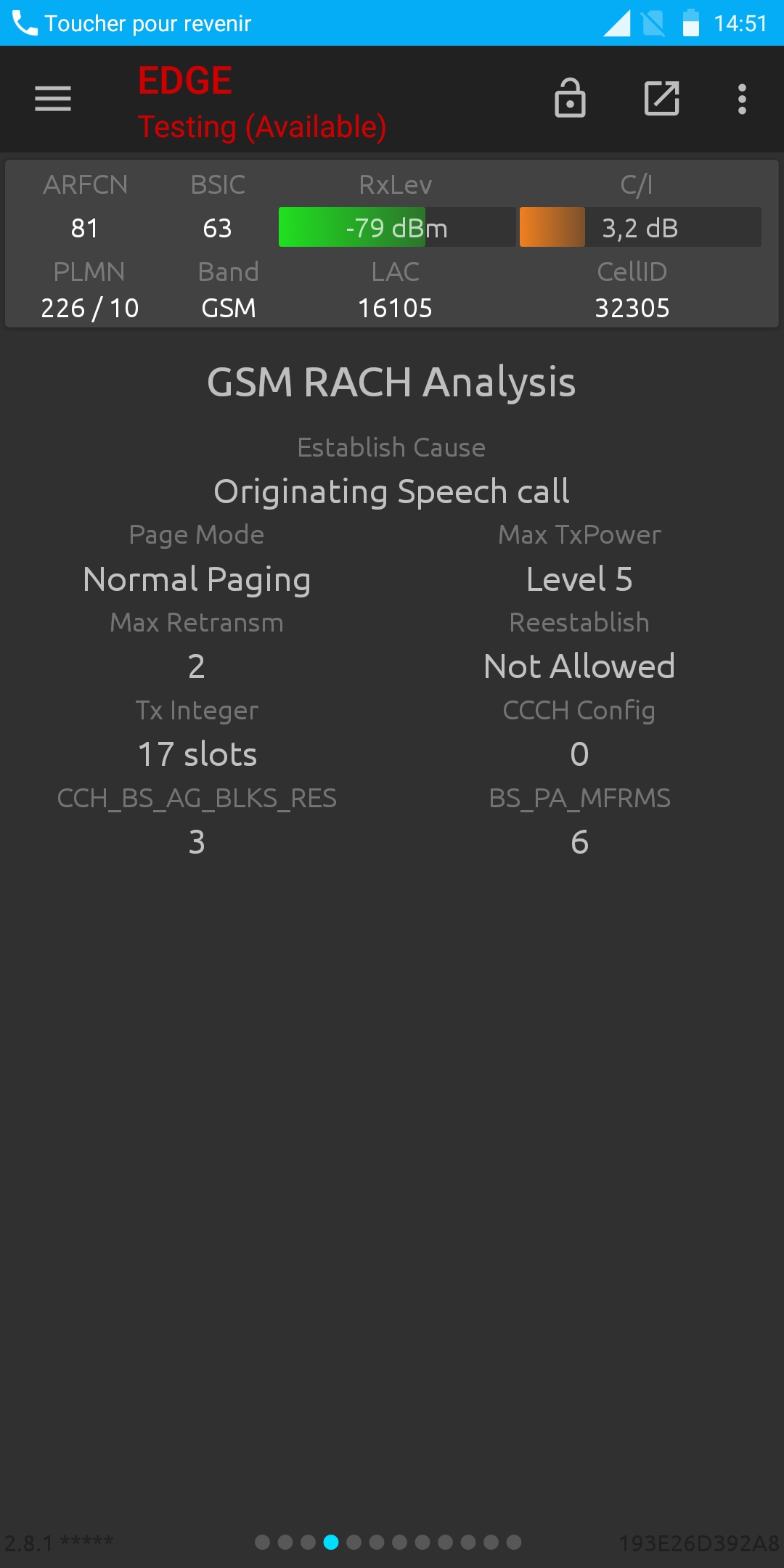Tap the export/open-external icon
784x1568 pixels.
tap(662, 98)
